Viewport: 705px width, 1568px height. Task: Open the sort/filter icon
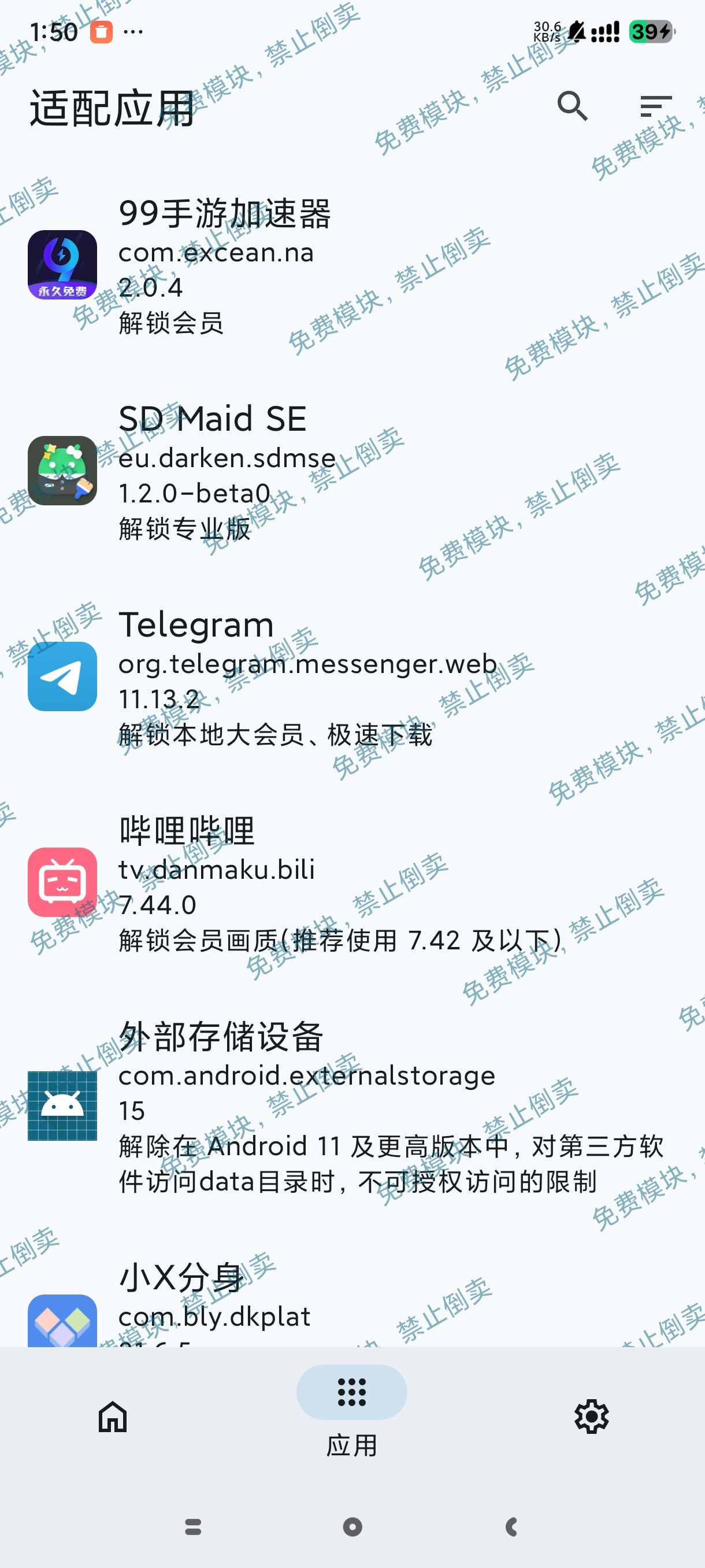pos(656,106)
